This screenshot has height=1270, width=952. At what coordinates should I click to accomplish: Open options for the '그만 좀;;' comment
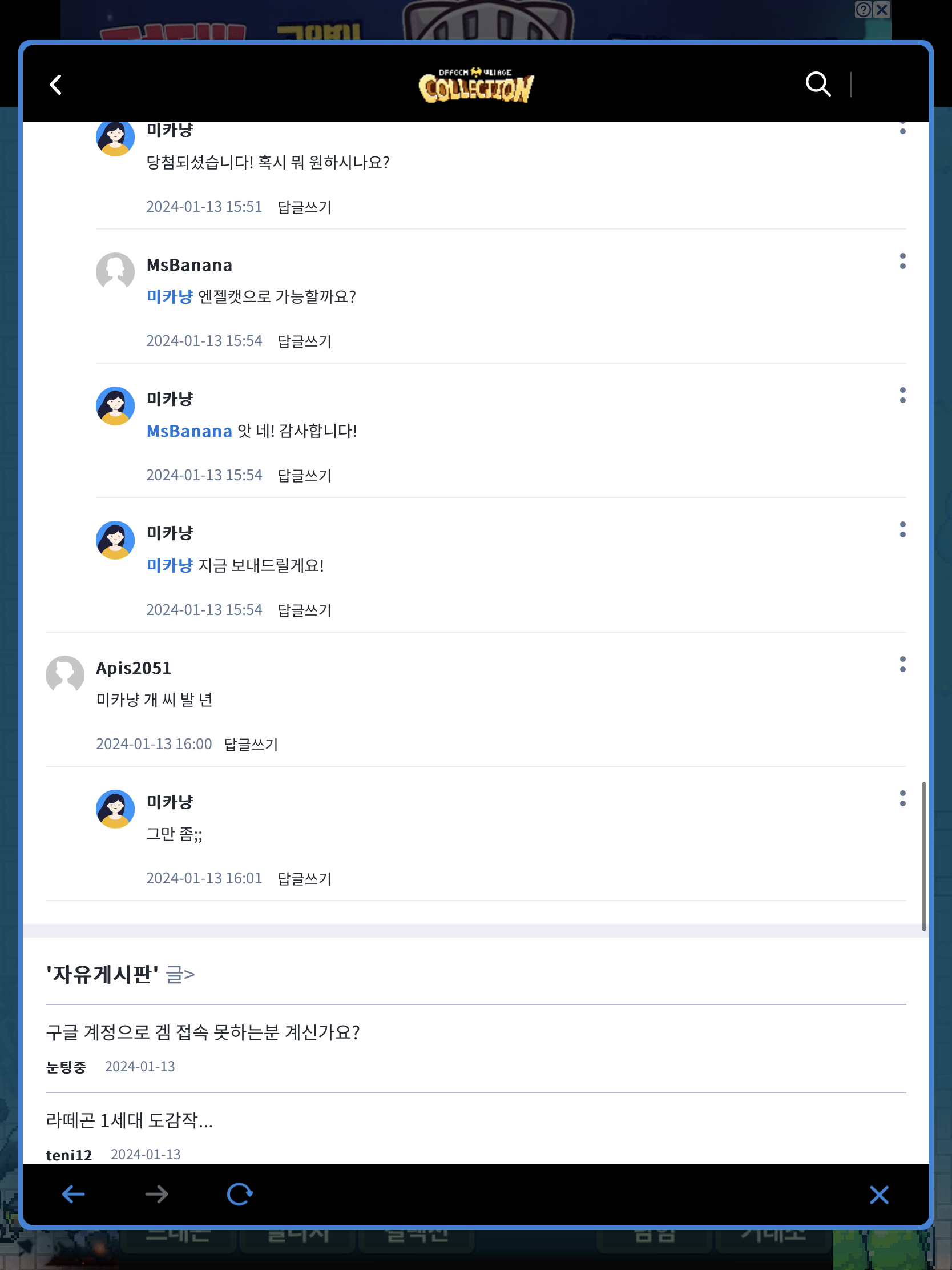(902, 799)
